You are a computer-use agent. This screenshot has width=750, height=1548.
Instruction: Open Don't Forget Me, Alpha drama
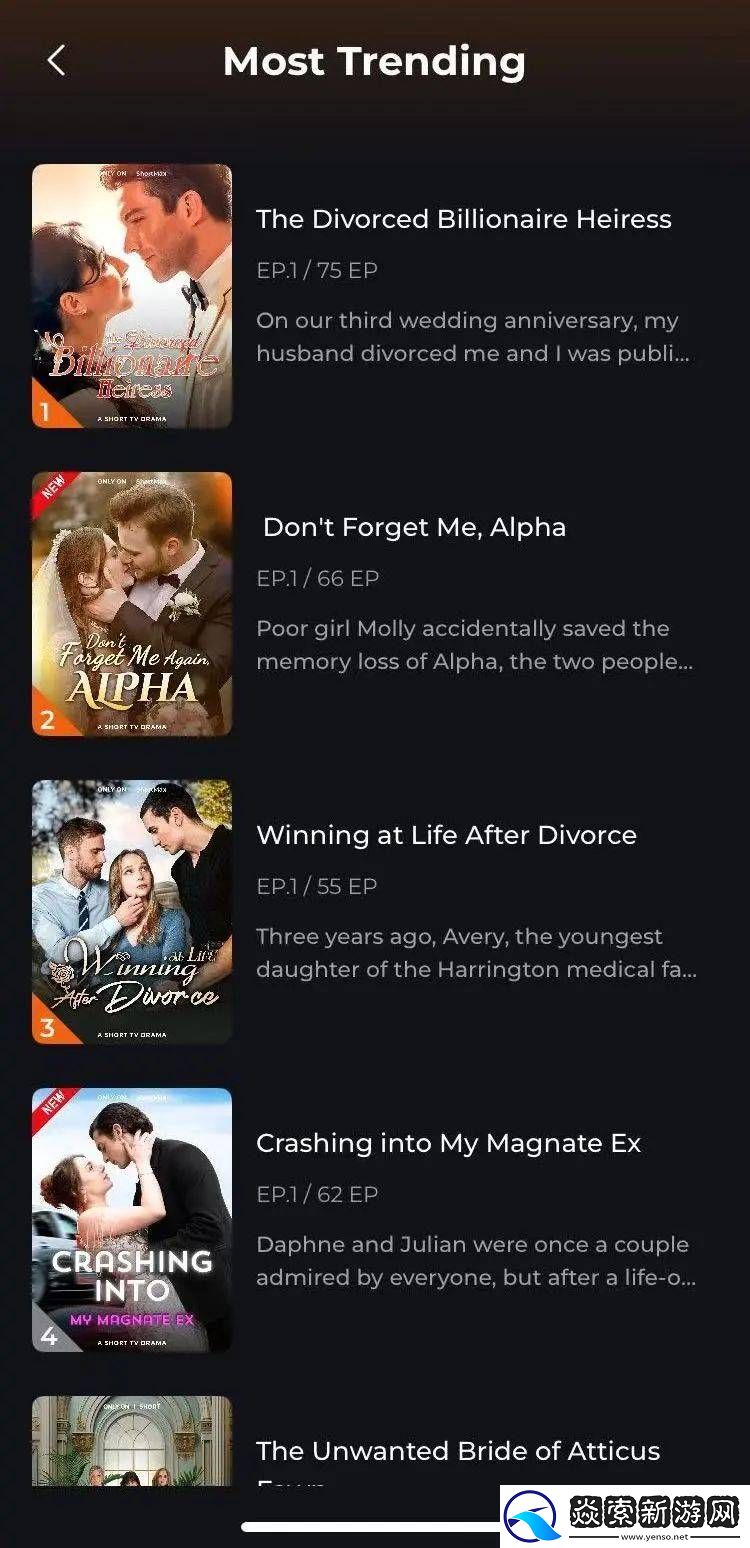[x=413, y=528]
